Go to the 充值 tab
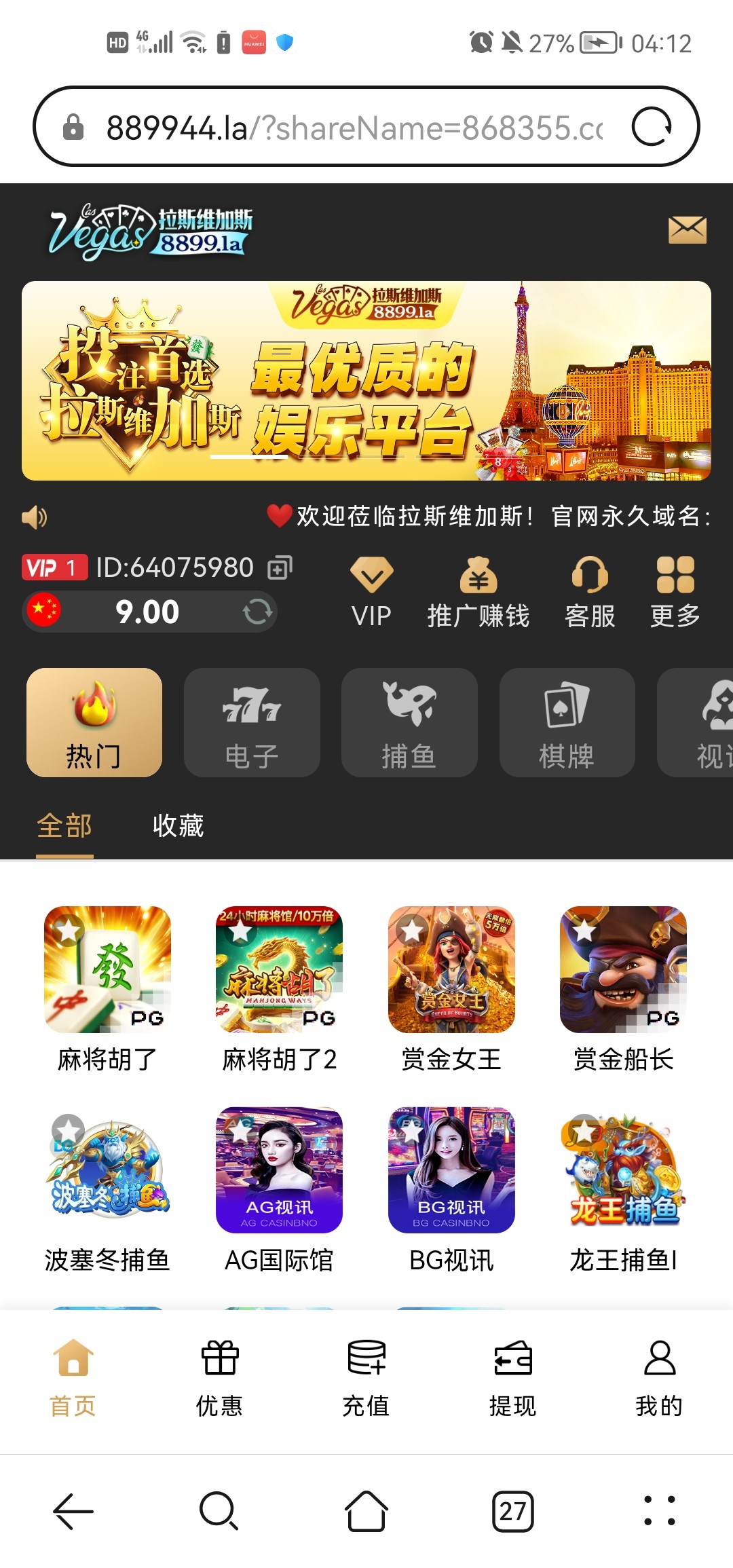 tap(366, 1378)
